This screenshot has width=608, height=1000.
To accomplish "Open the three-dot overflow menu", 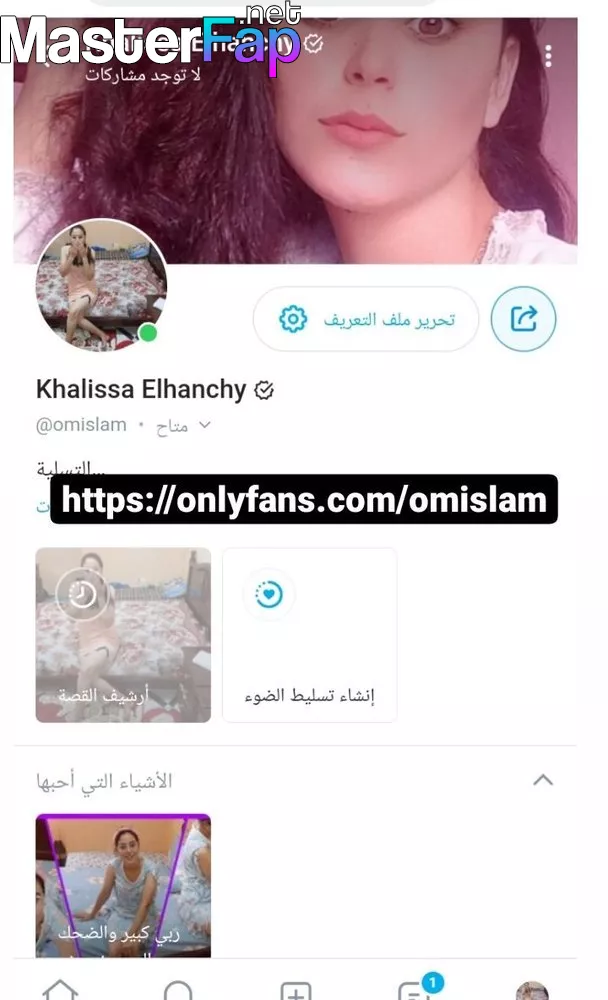I will point(548,56).
